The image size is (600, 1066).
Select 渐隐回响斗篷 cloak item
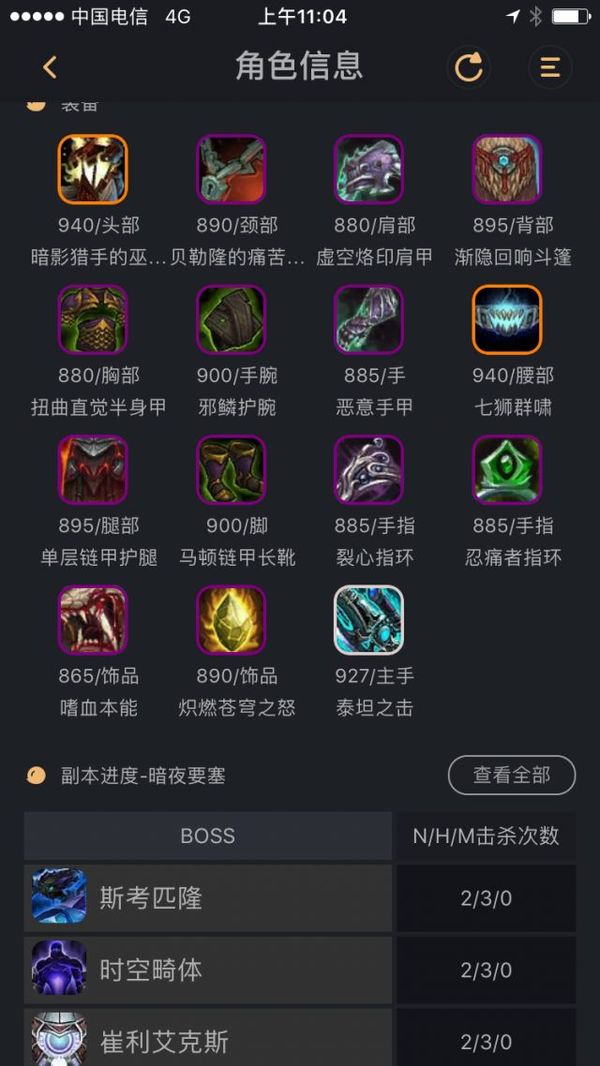coord(507,170)
